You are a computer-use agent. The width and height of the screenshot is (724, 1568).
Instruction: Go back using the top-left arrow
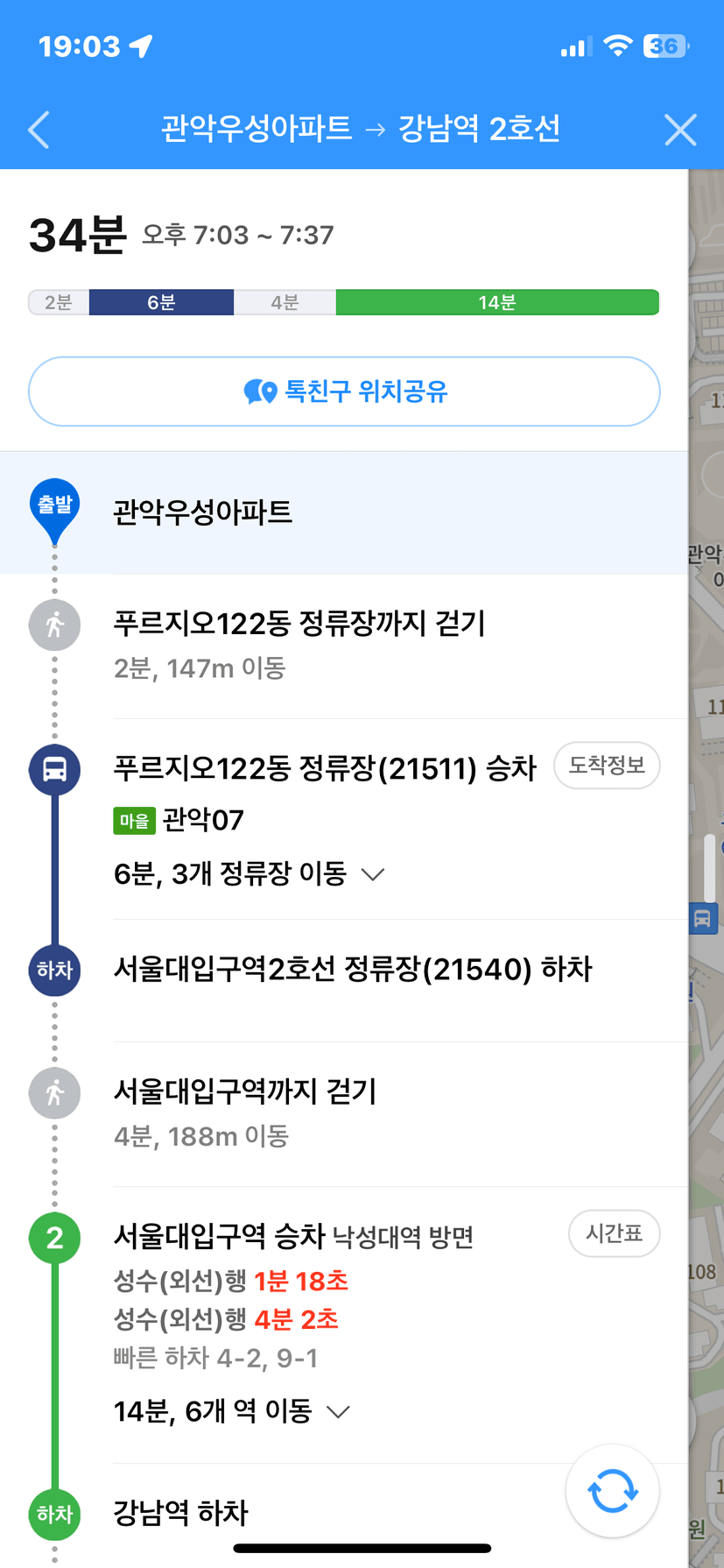[x=39, y=130]
